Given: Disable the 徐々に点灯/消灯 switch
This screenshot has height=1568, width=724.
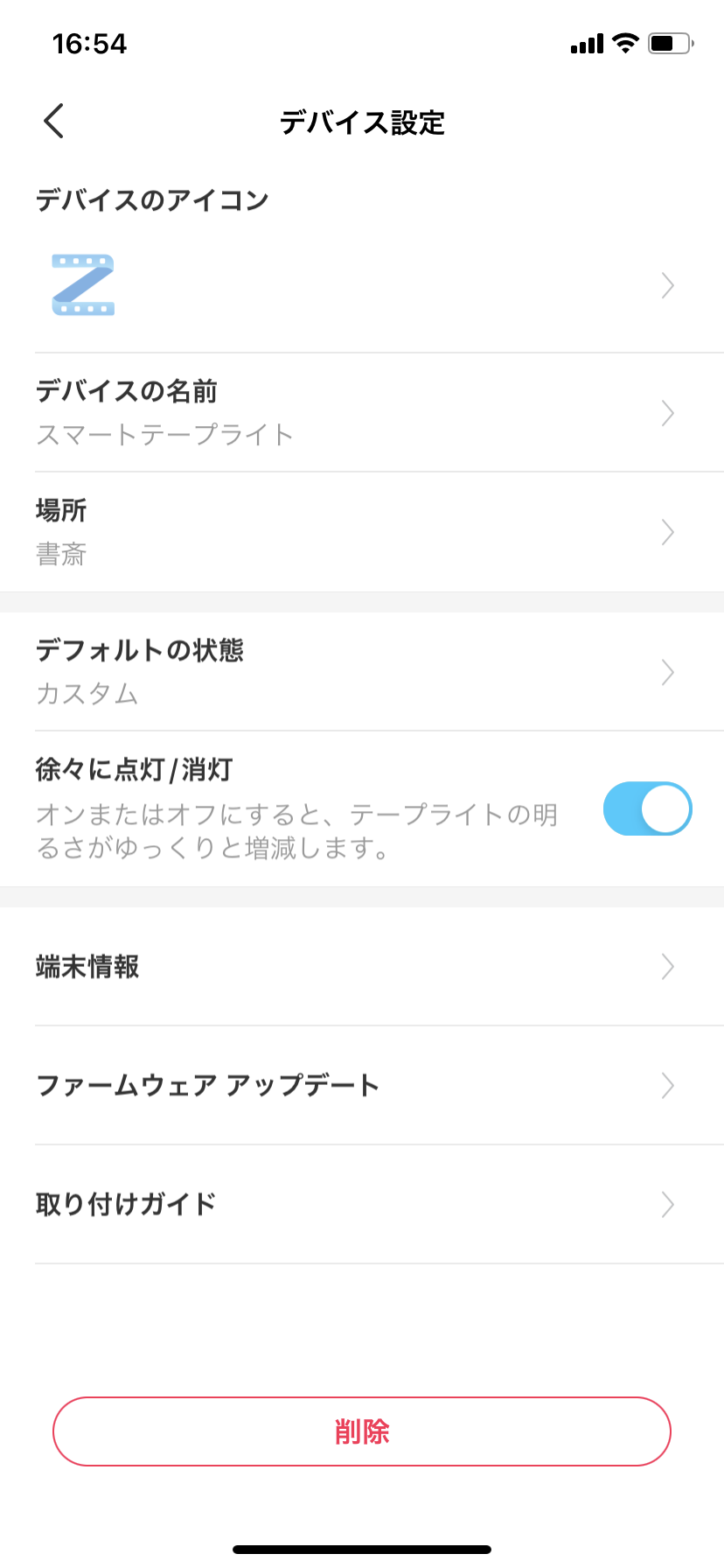Looking at the screenshot, I should click(647, 808).
